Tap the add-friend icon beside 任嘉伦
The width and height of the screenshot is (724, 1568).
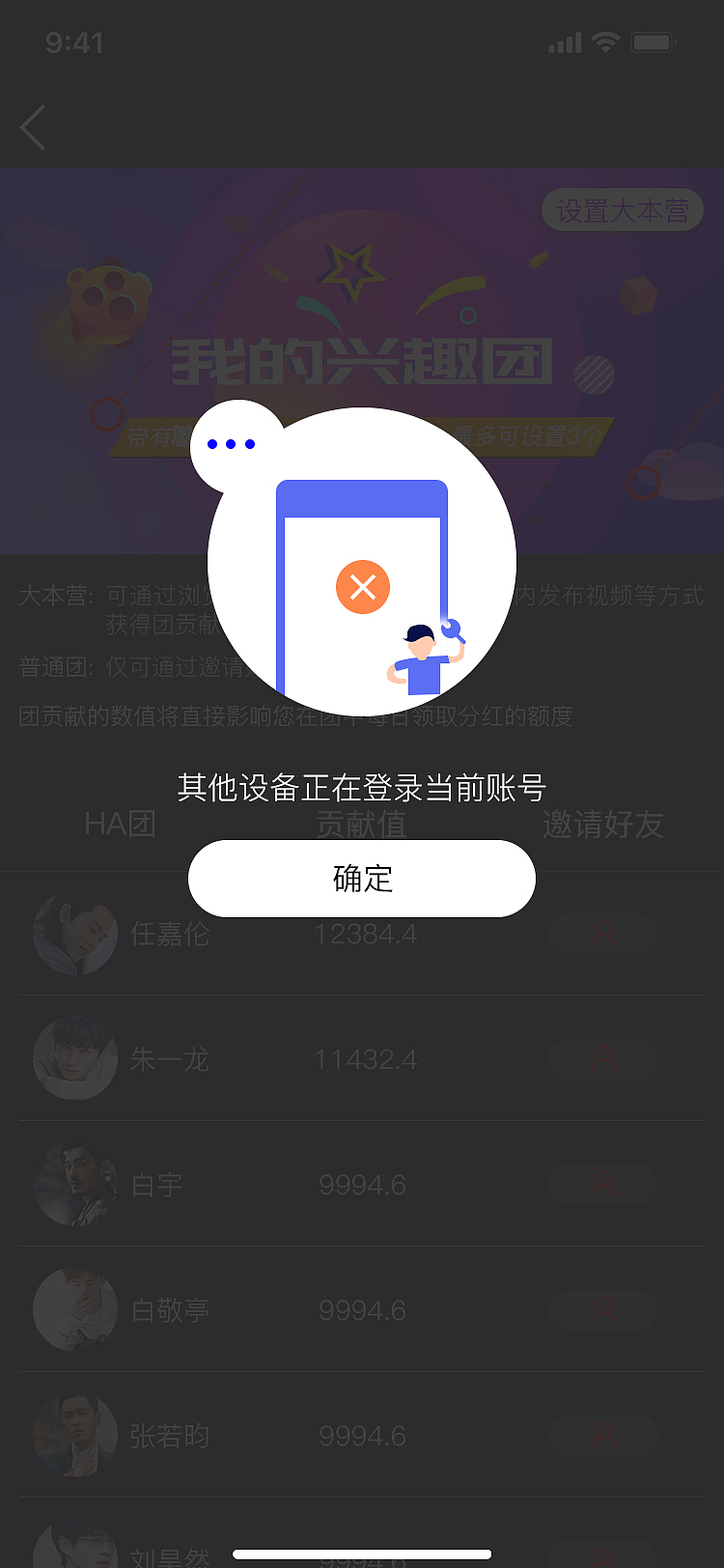point(602,934)
